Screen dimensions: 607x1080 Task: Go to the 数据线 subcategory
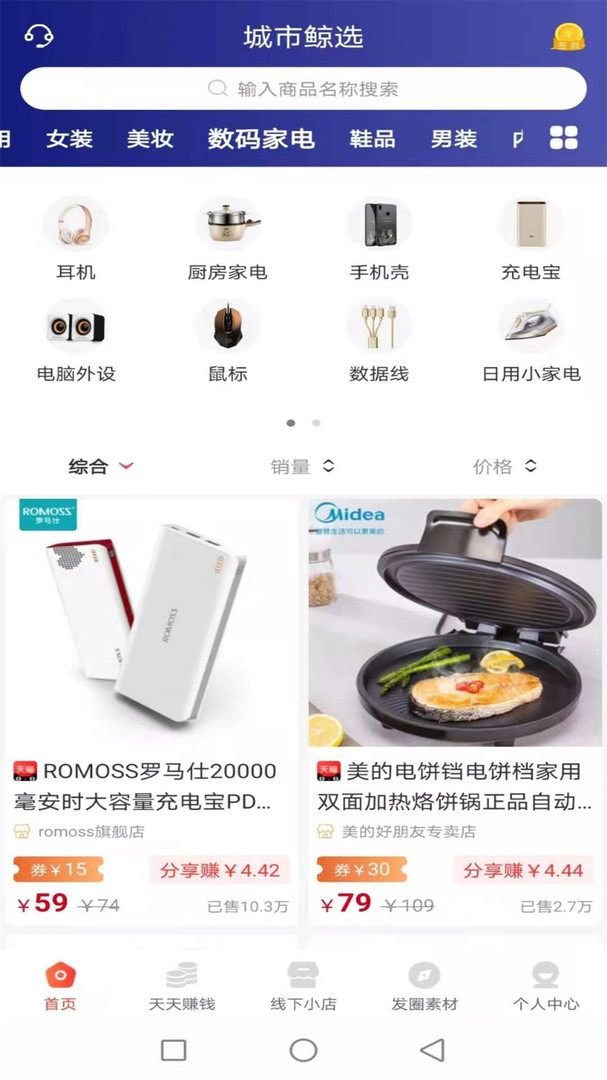click(x=379, y=341)
